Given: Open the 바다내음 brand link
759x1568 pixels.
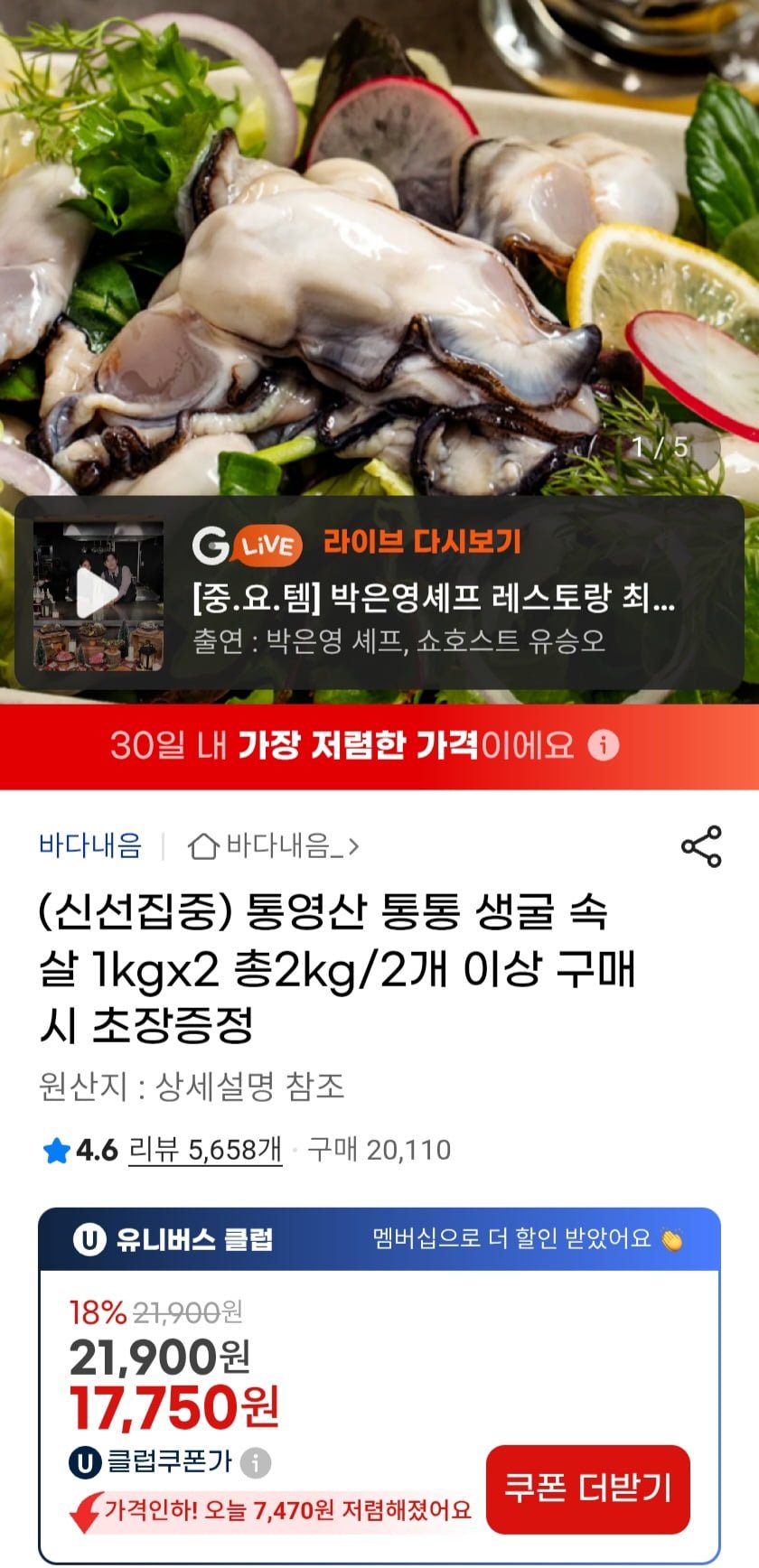Looking at the screenshot, I should (x=90, y=846).
